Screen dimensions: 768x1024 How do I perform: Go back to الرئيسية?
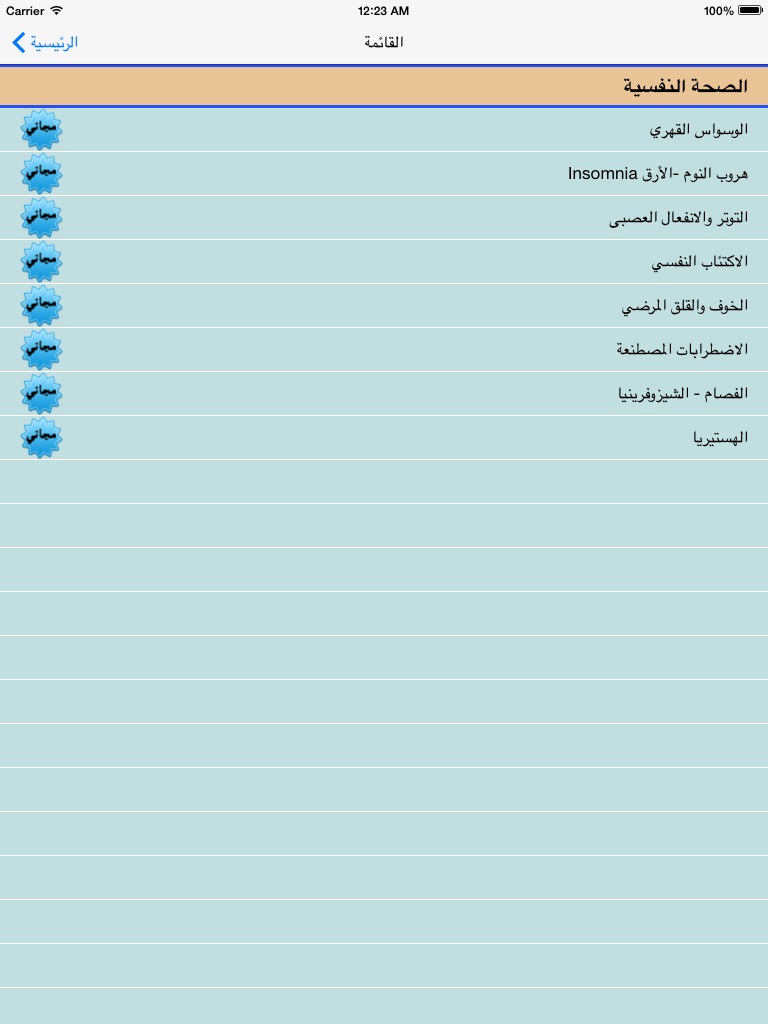pyautogui.click(x=45, y=42)
